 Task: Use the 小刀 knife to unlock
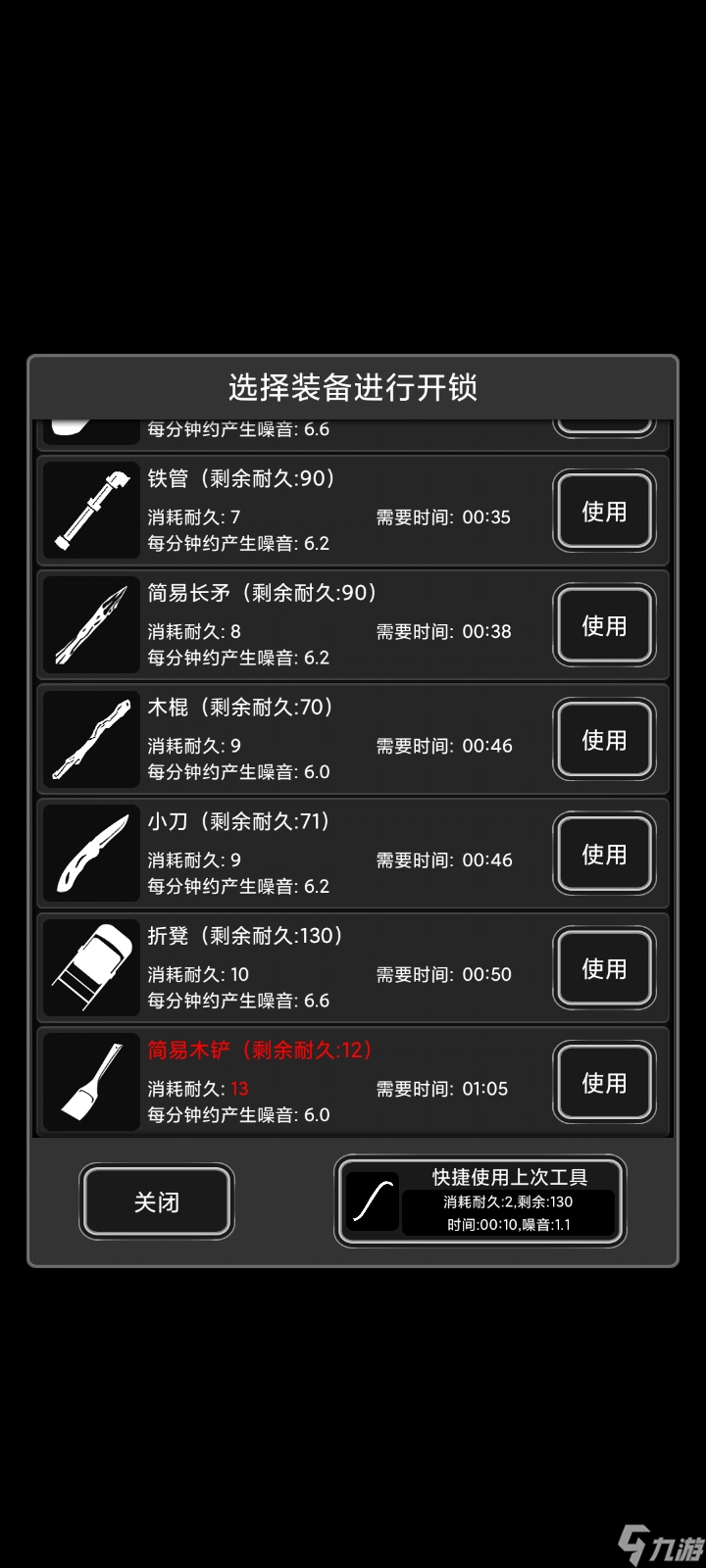click(604, 855)
